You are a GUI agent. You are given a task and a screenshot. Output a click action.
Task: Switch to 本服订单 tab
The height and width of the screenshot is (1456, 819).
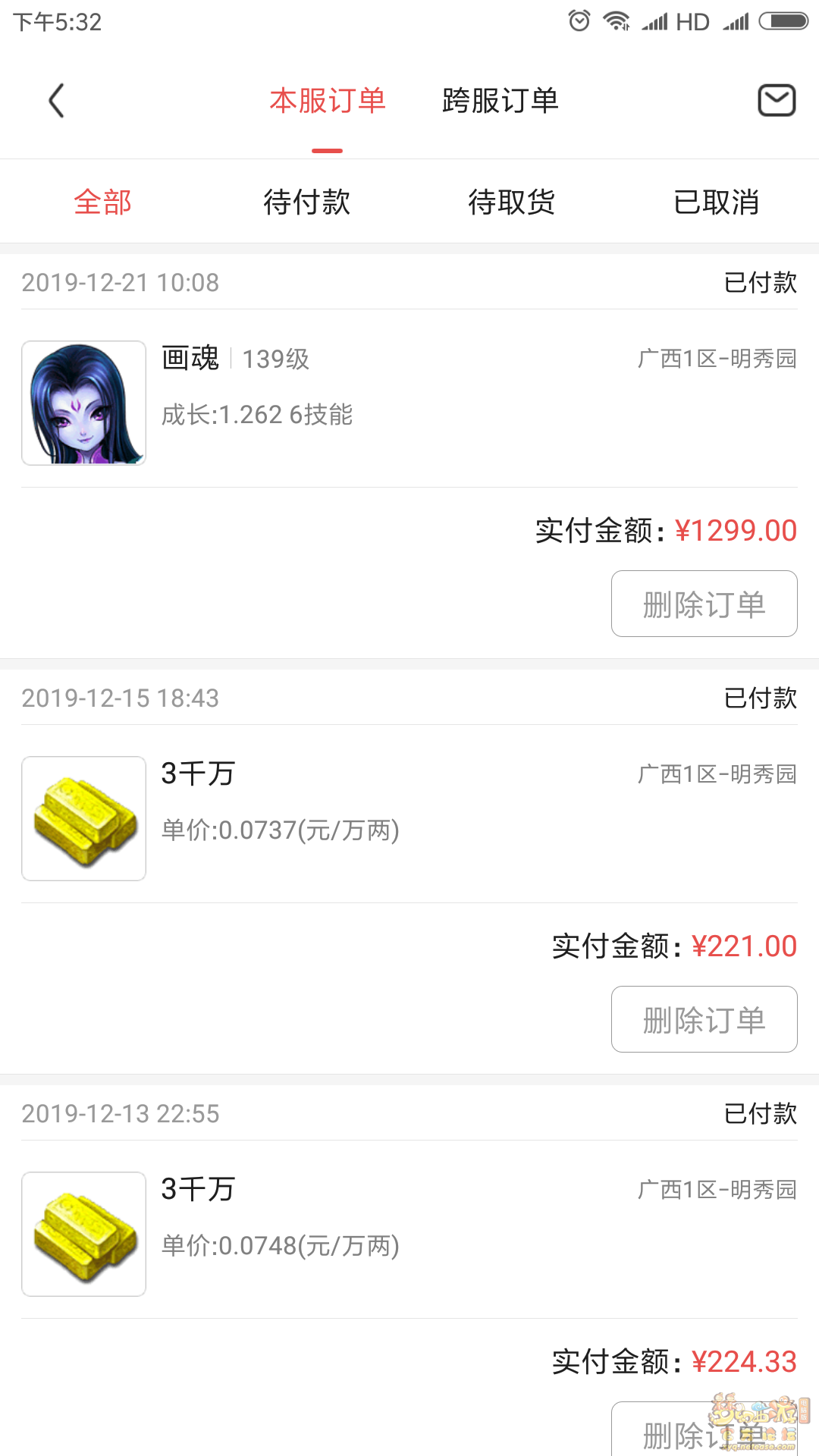point(328,101)
